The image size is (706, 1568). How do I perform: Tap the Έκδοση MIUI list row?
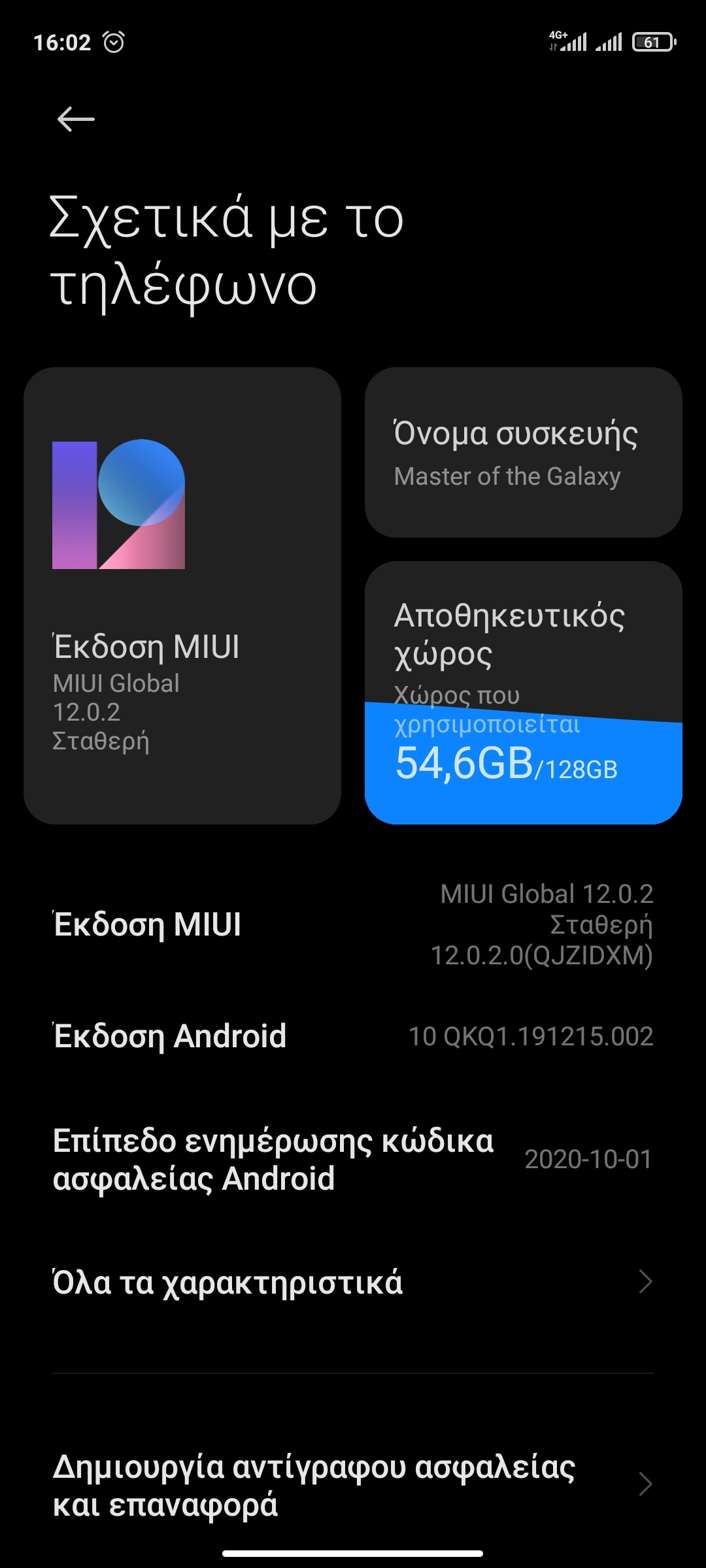pyautogui.click(x=353, y=924)
